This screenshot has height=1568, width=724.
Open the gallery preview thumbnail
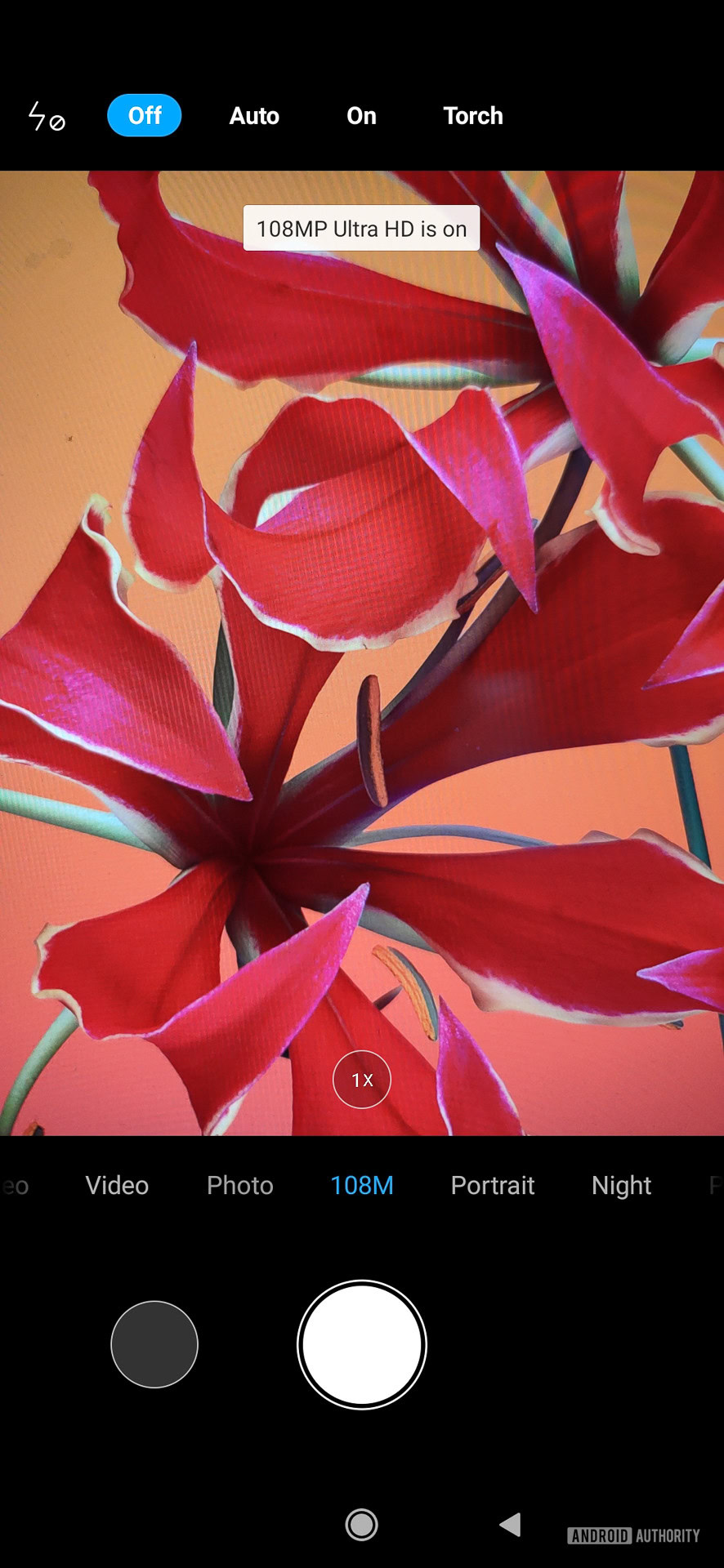coord(154,1344)
